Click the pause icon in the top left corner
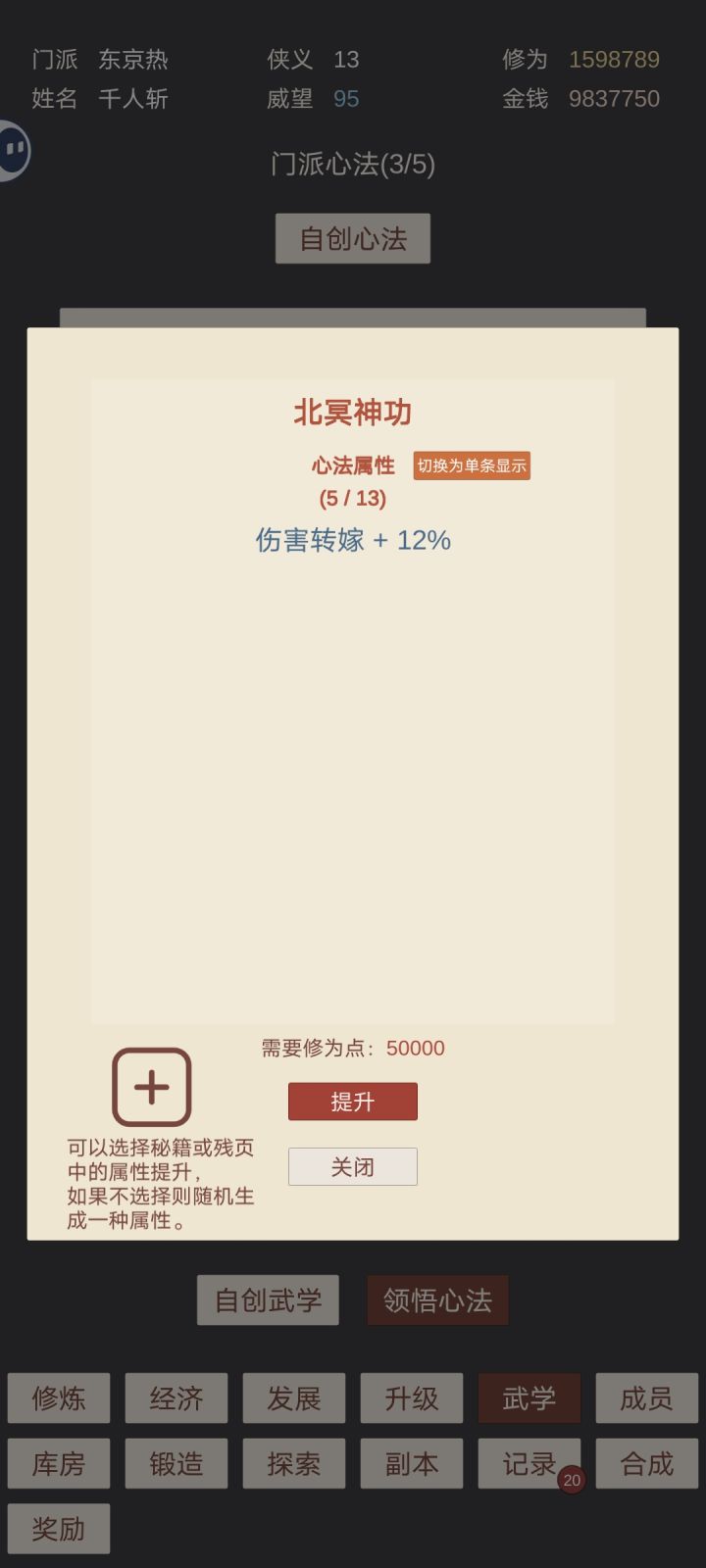The image size is (706, 1568). (x=14, y=150)
